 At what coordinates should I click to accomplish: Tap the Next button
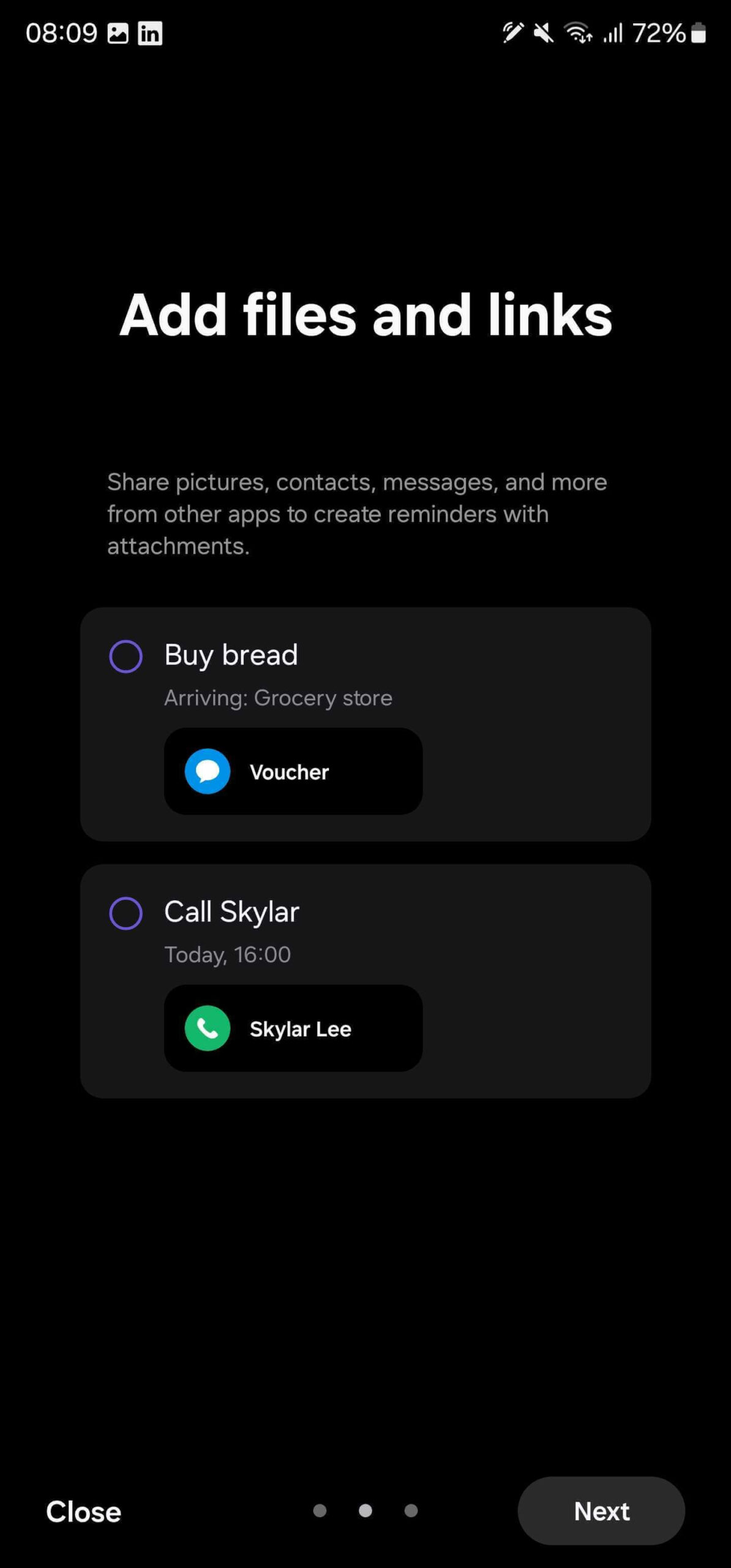click(x=601, y=1511)
